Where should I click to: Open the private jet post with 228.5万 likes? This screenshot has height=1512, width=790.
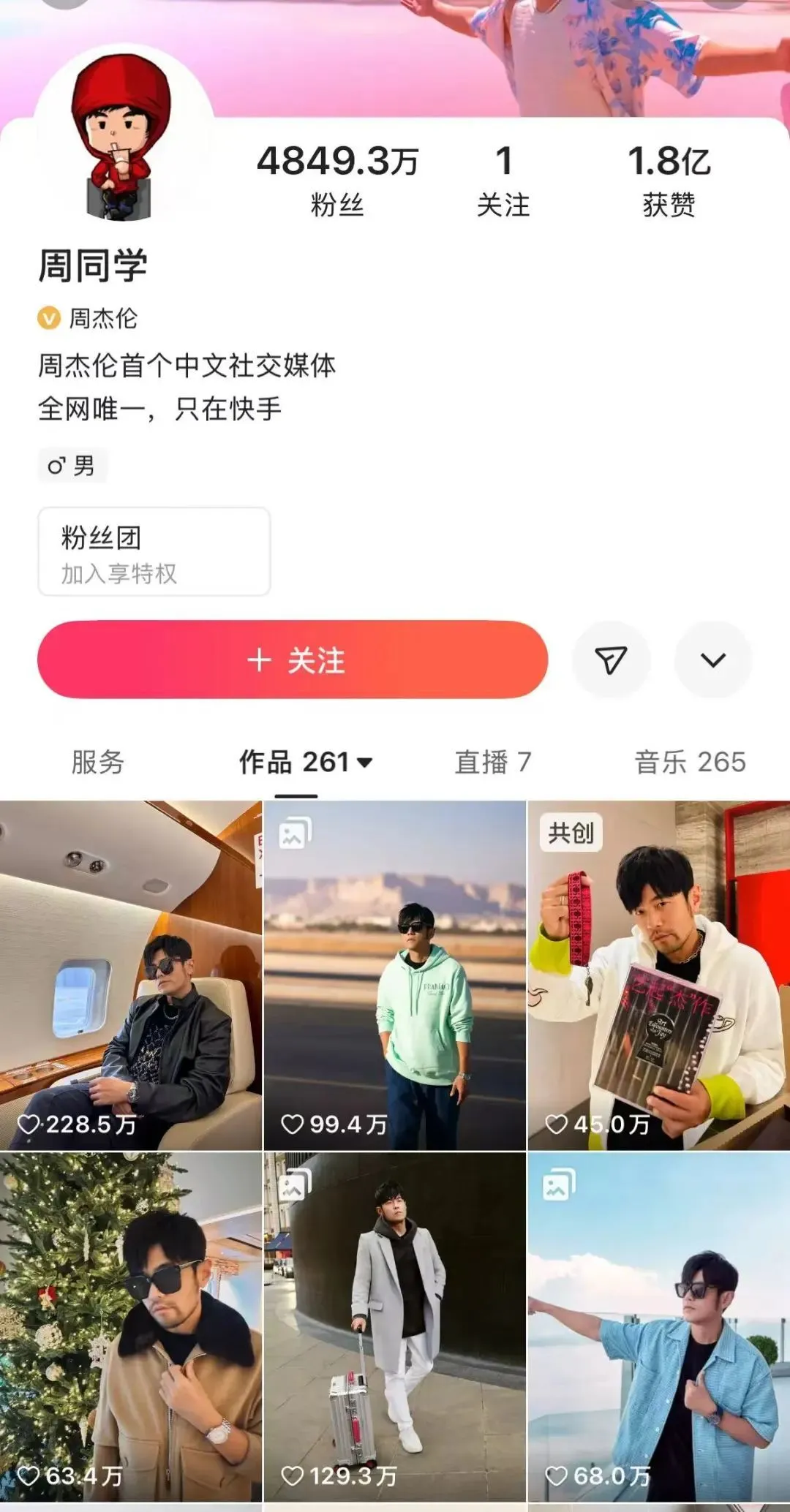point(131,975)
